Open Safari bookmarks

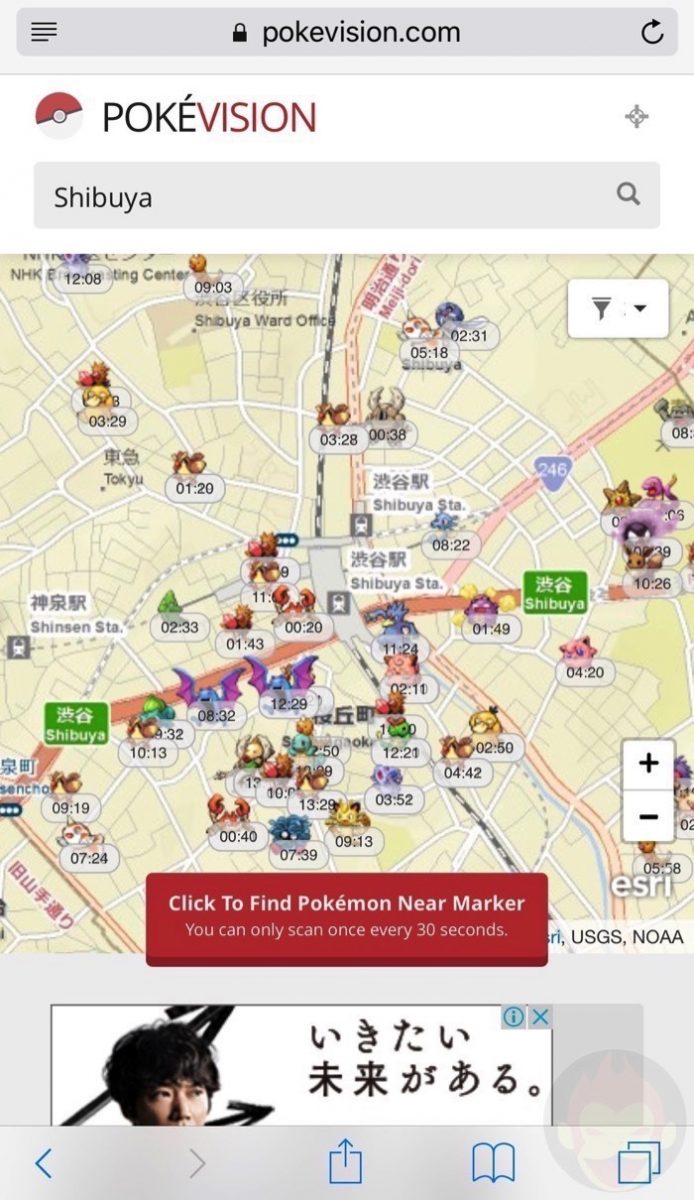pos(493,1163)
